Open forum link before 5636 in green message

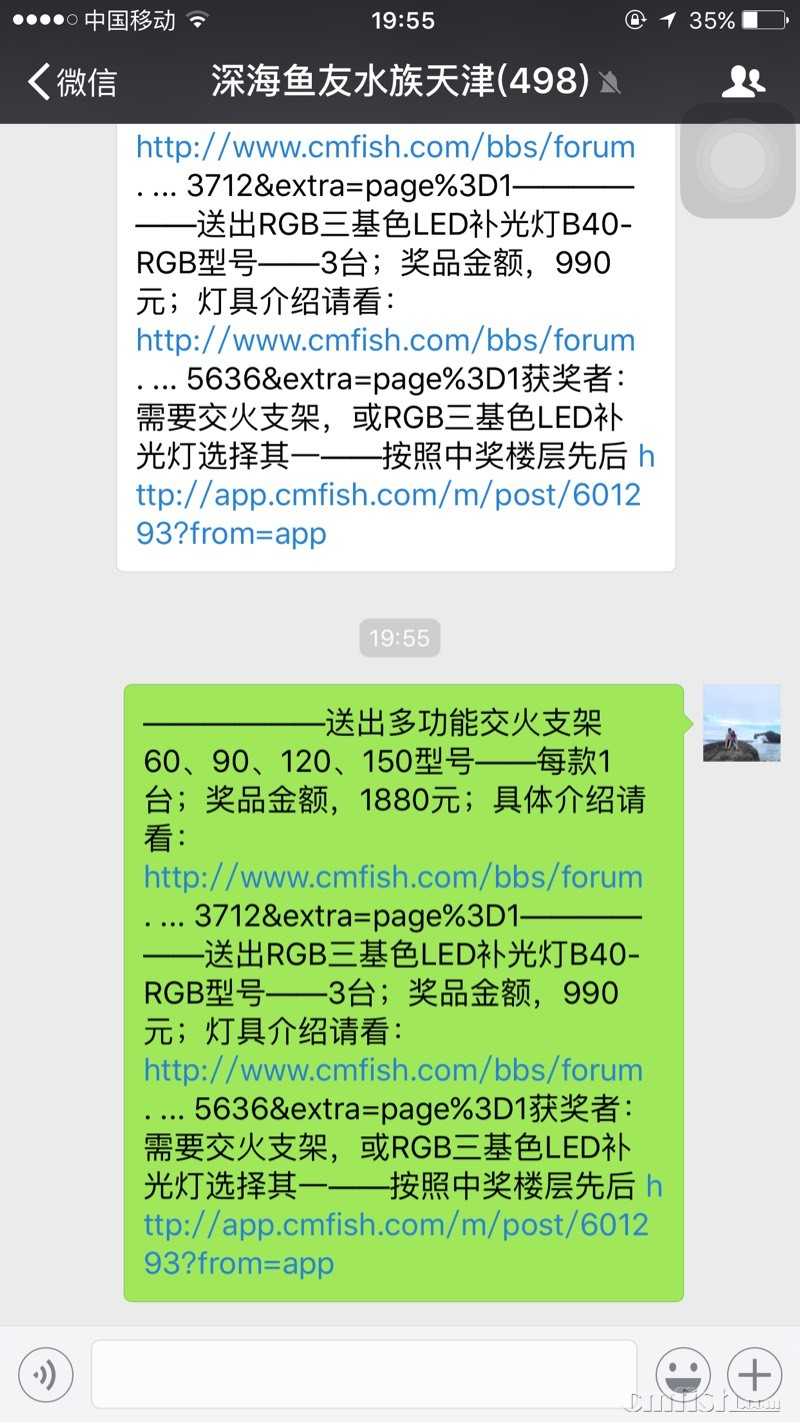pyautogui.click(x=393, y=1070)
